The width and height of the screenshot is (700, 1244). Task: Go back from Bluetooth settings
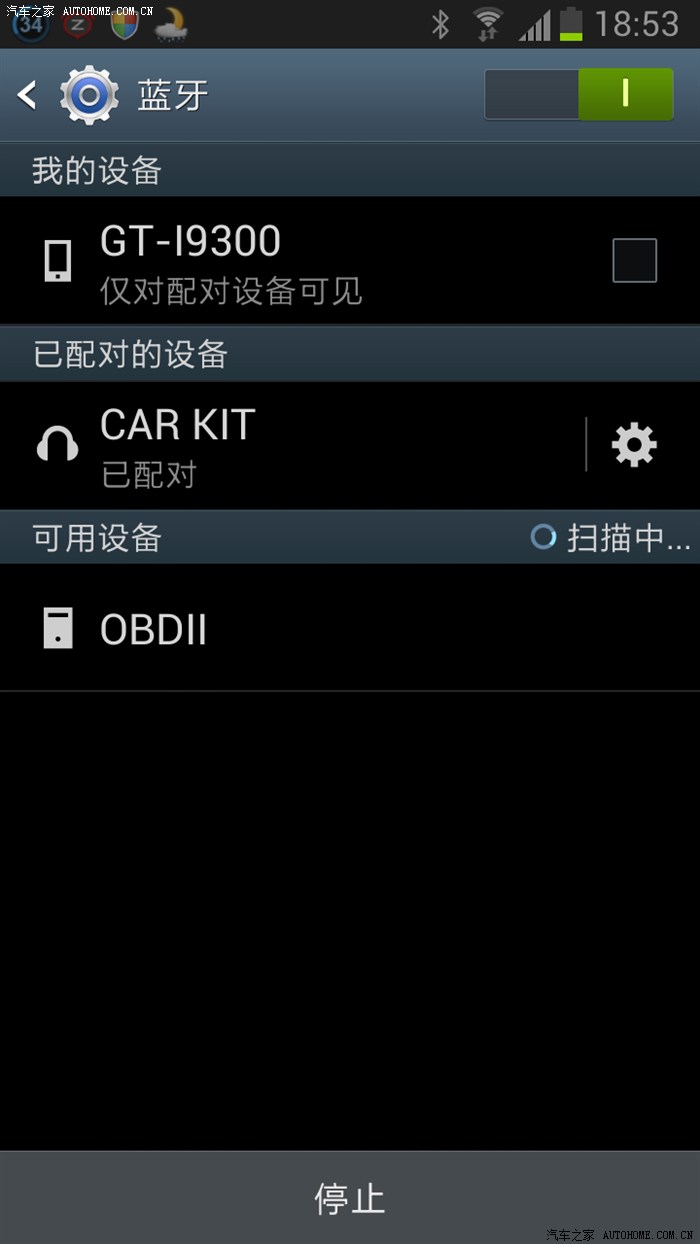pos(28,95)
